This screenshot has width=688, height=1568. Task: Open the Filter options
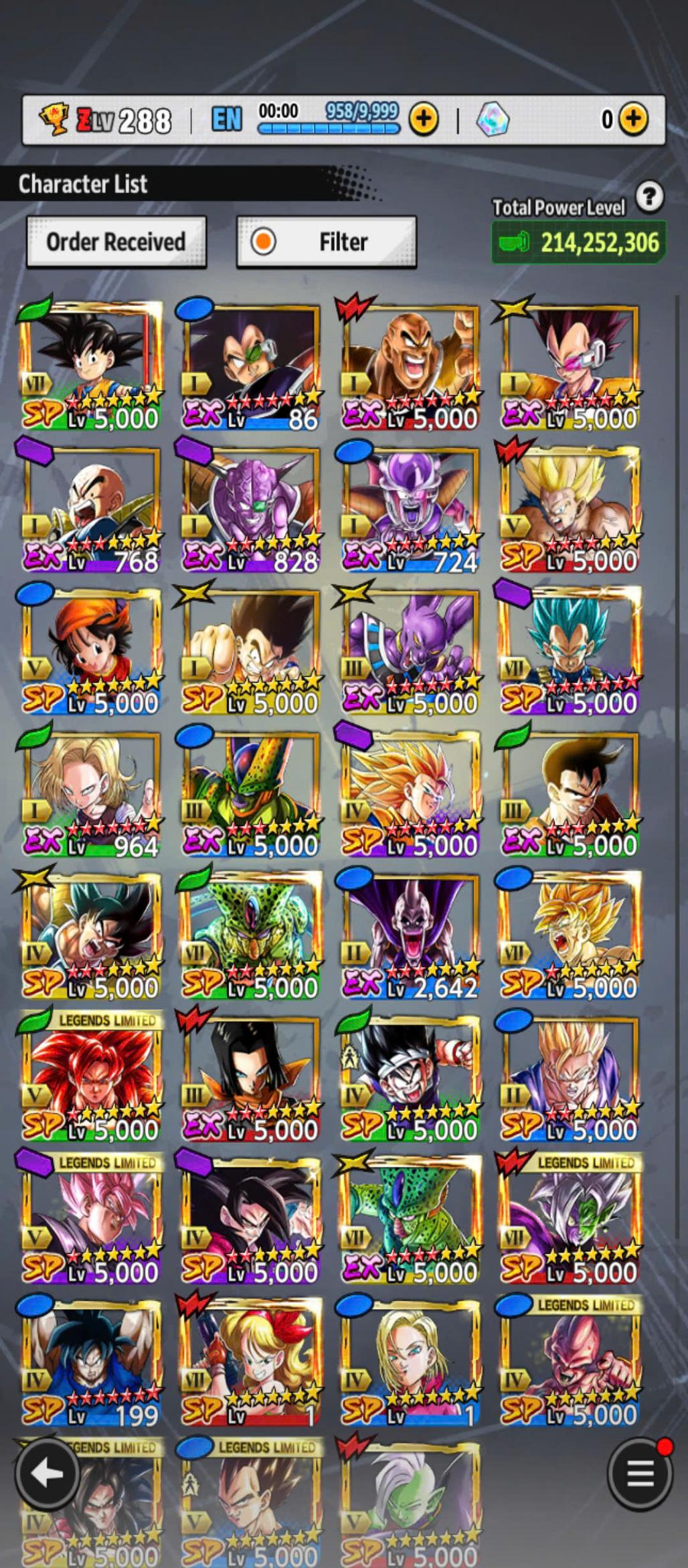pos(327,242)
